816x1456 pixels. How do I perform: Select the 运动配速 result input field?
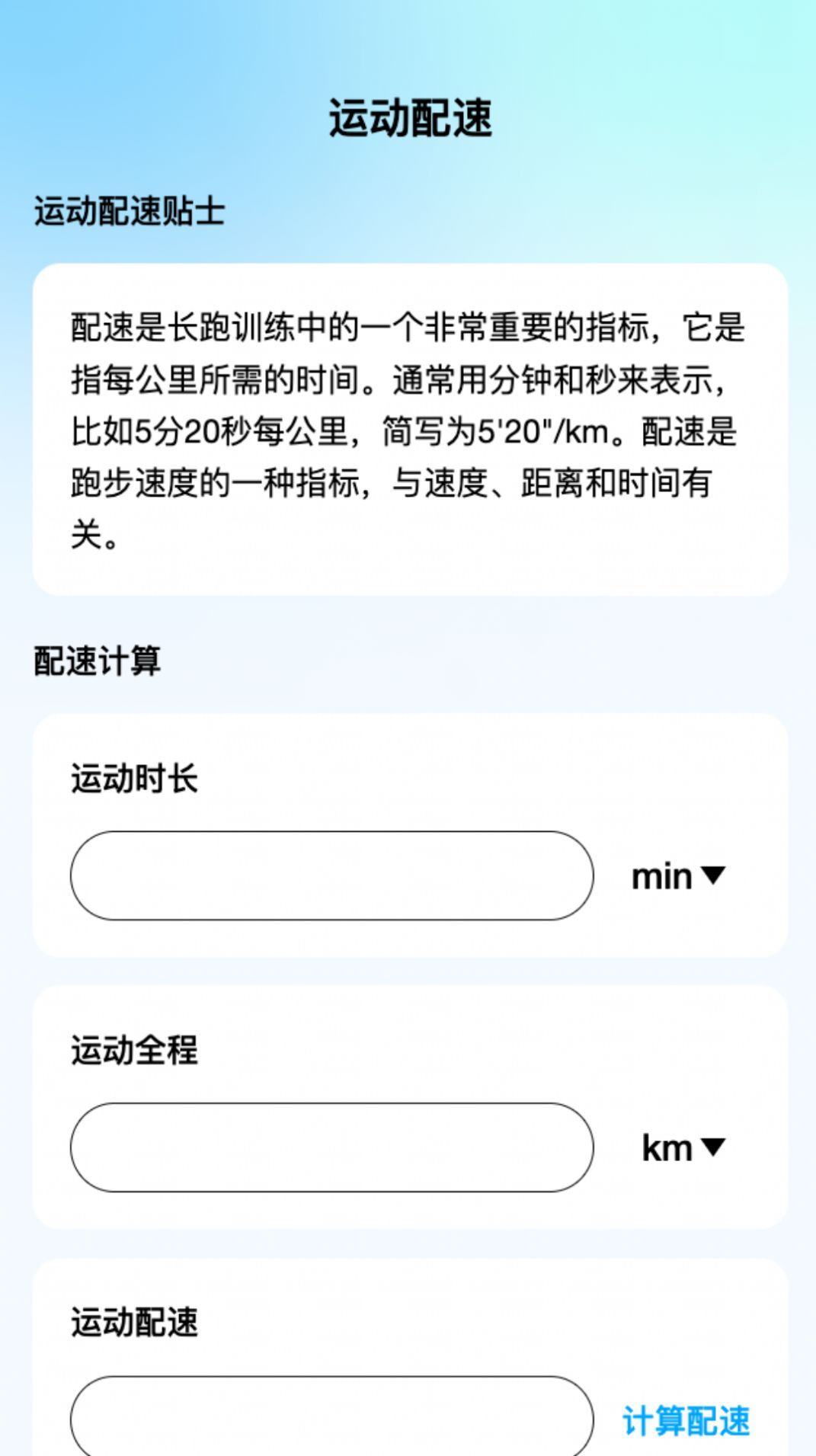point(331,1419)
